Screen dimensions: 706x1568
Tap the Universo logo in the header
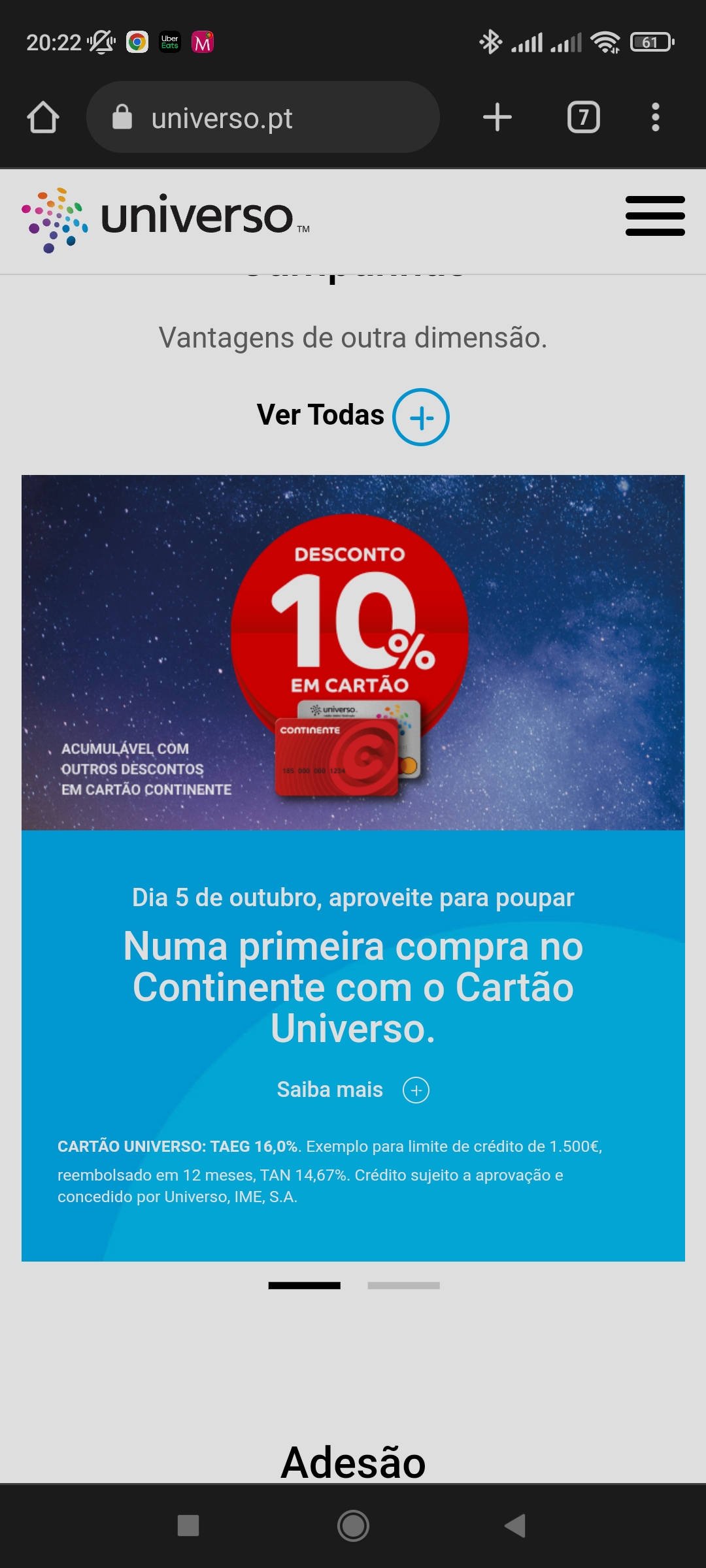click(166, 218)
